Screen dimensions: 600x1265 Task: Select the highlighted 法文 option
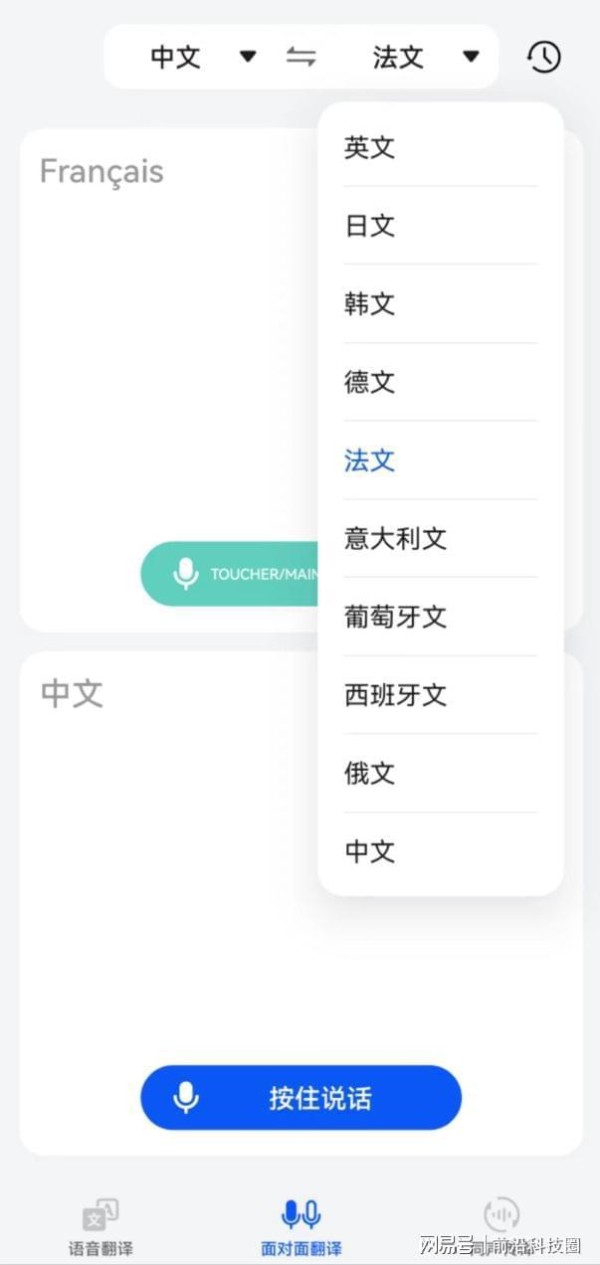(x=440, y=460)
